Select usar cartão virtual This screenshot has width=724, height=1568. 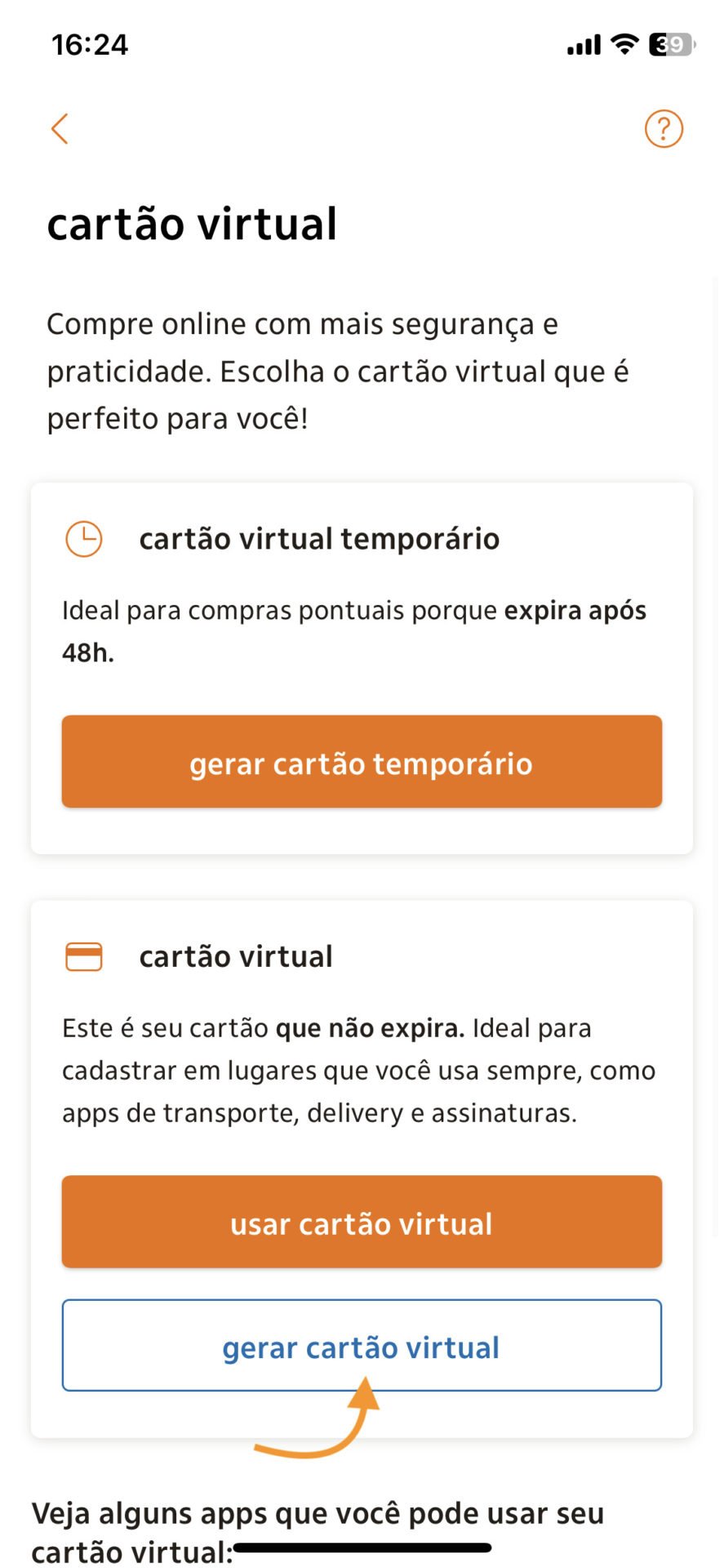point(362,1222)
